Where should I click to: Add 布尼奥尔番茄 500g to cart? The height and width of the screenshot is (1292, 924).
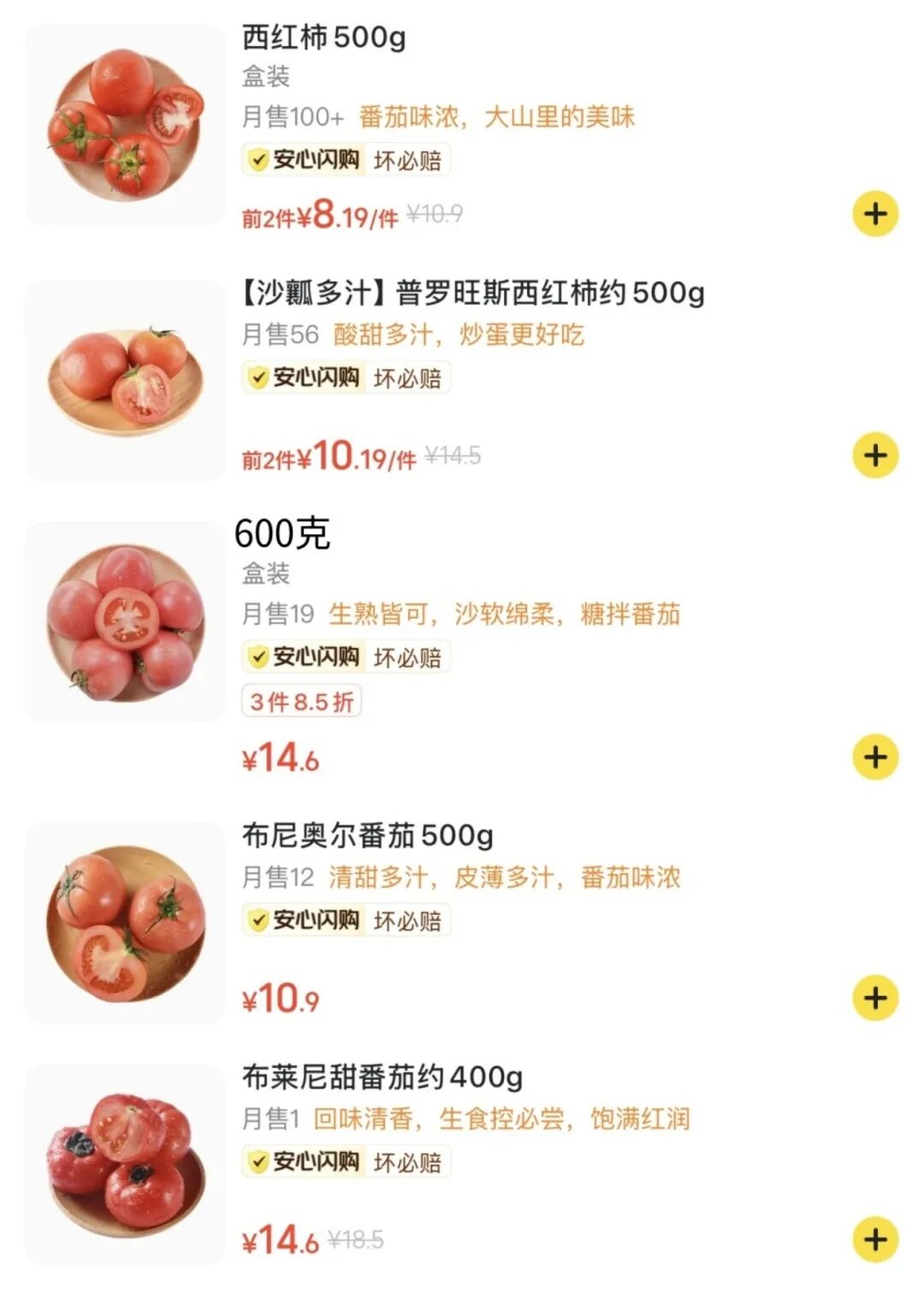point(875,998)
